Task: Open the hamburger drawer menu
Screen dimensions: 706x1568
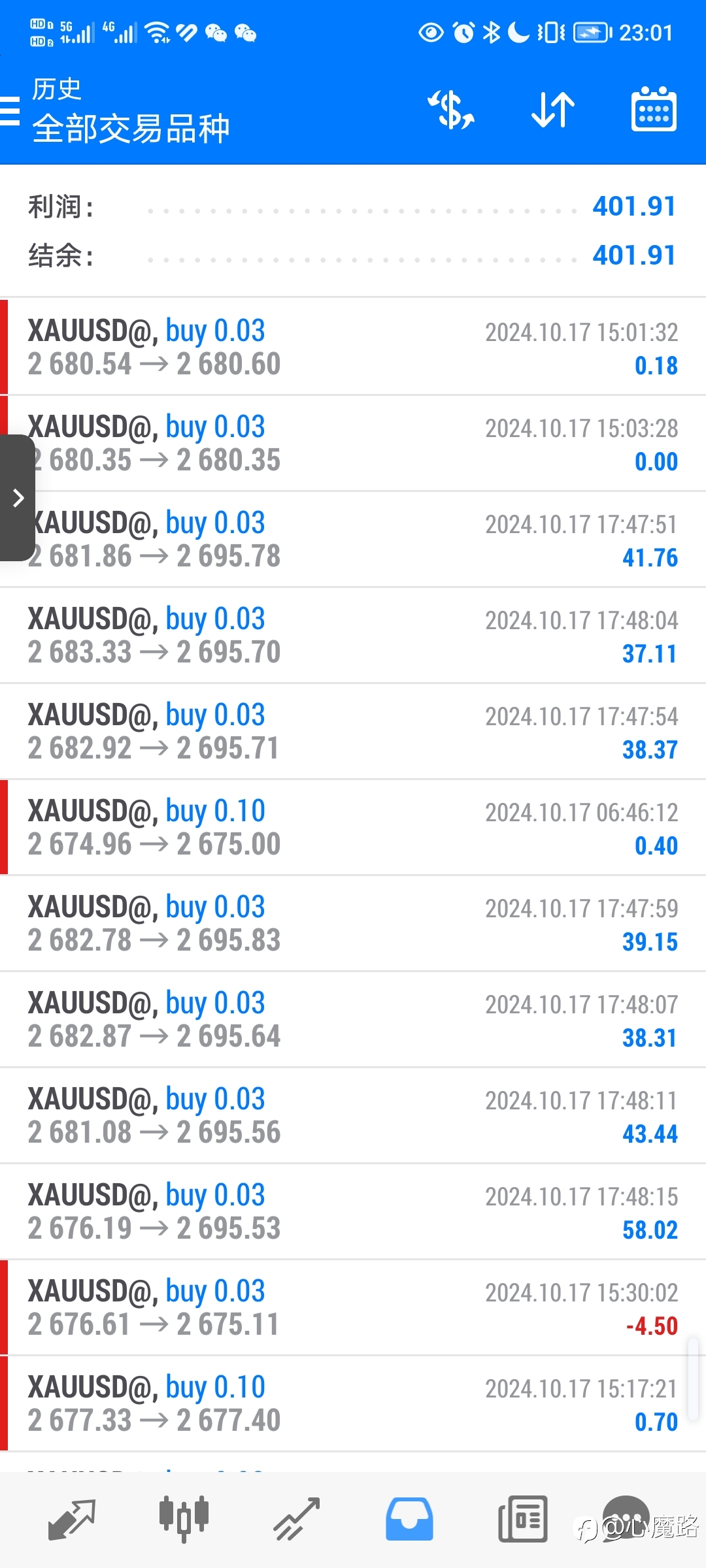Action: tap(9, 110)
